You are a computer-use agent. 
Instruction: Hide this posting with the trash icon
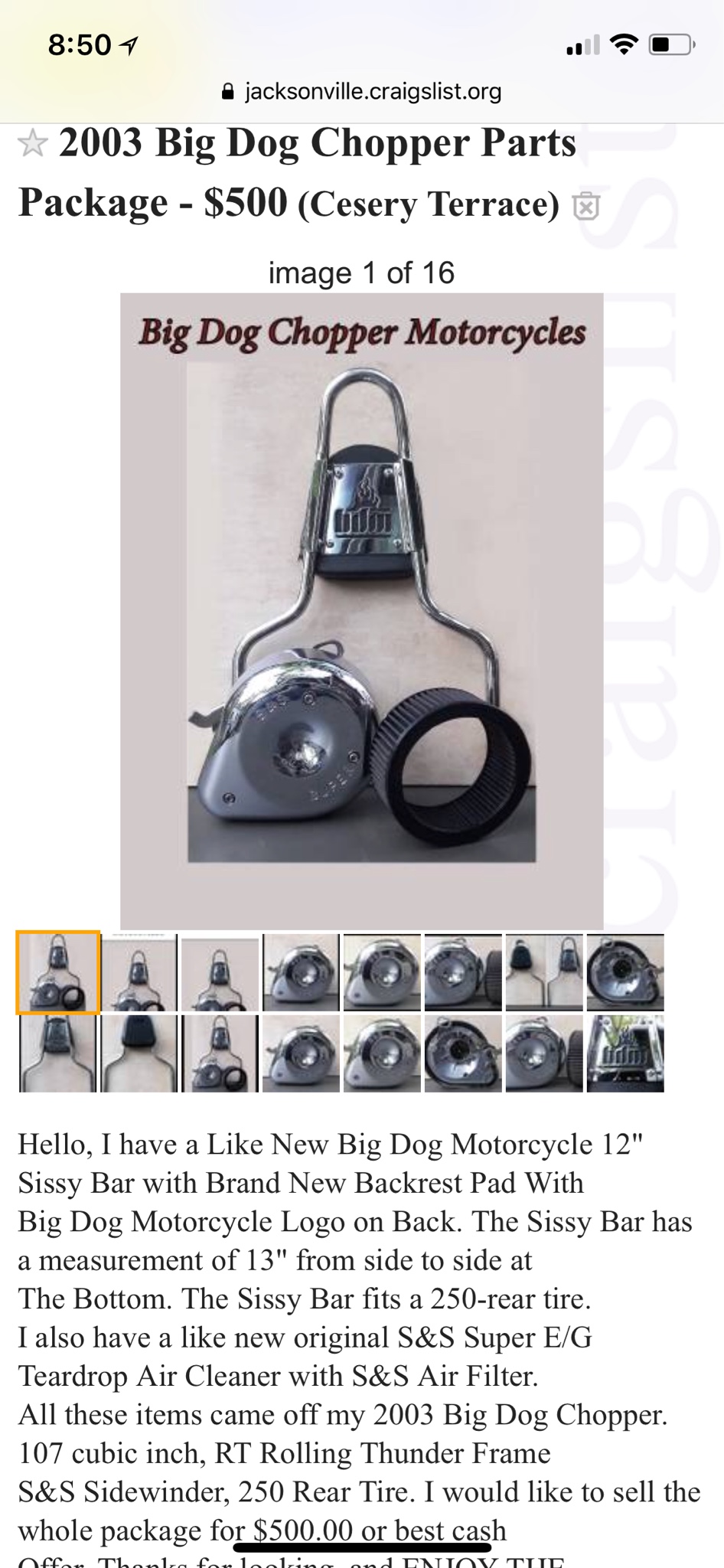point(585,205)
